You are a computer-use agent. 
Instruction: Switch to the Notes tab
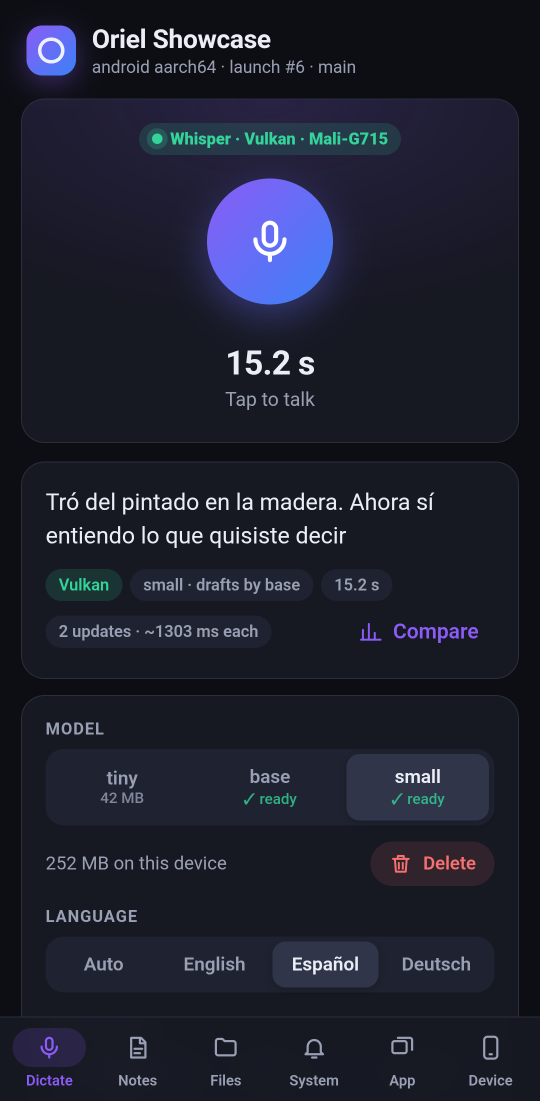point(138,1059)
